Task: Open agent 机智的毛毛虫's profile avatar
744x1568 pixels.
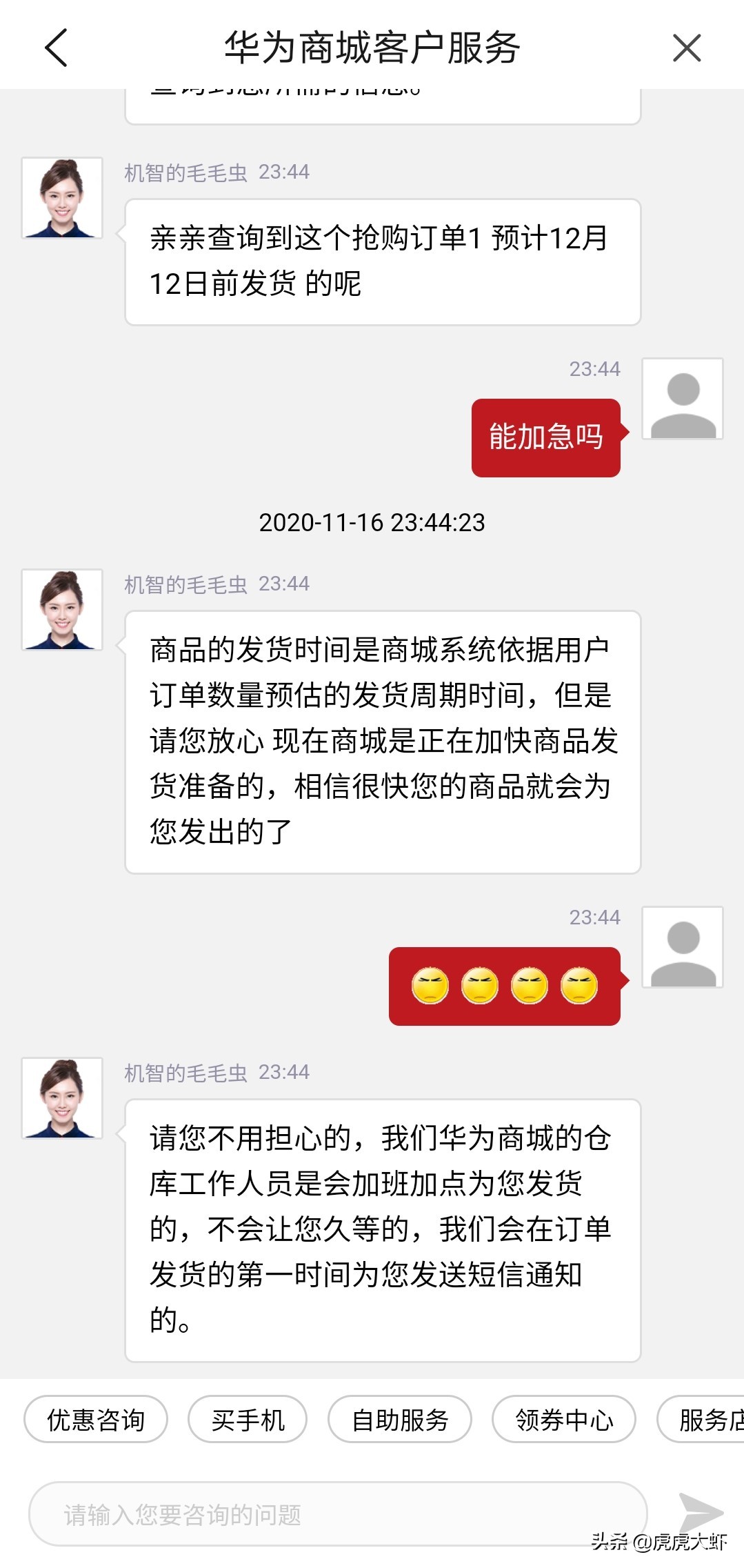Action: 62,197
